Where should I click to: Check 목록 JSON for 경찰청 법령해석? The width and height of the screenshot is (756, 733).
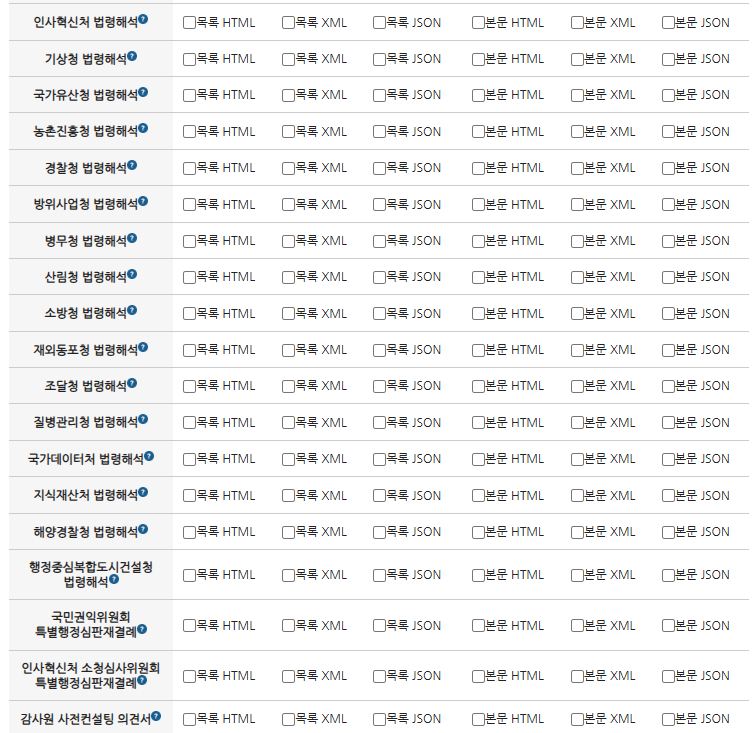click(379, 168)
